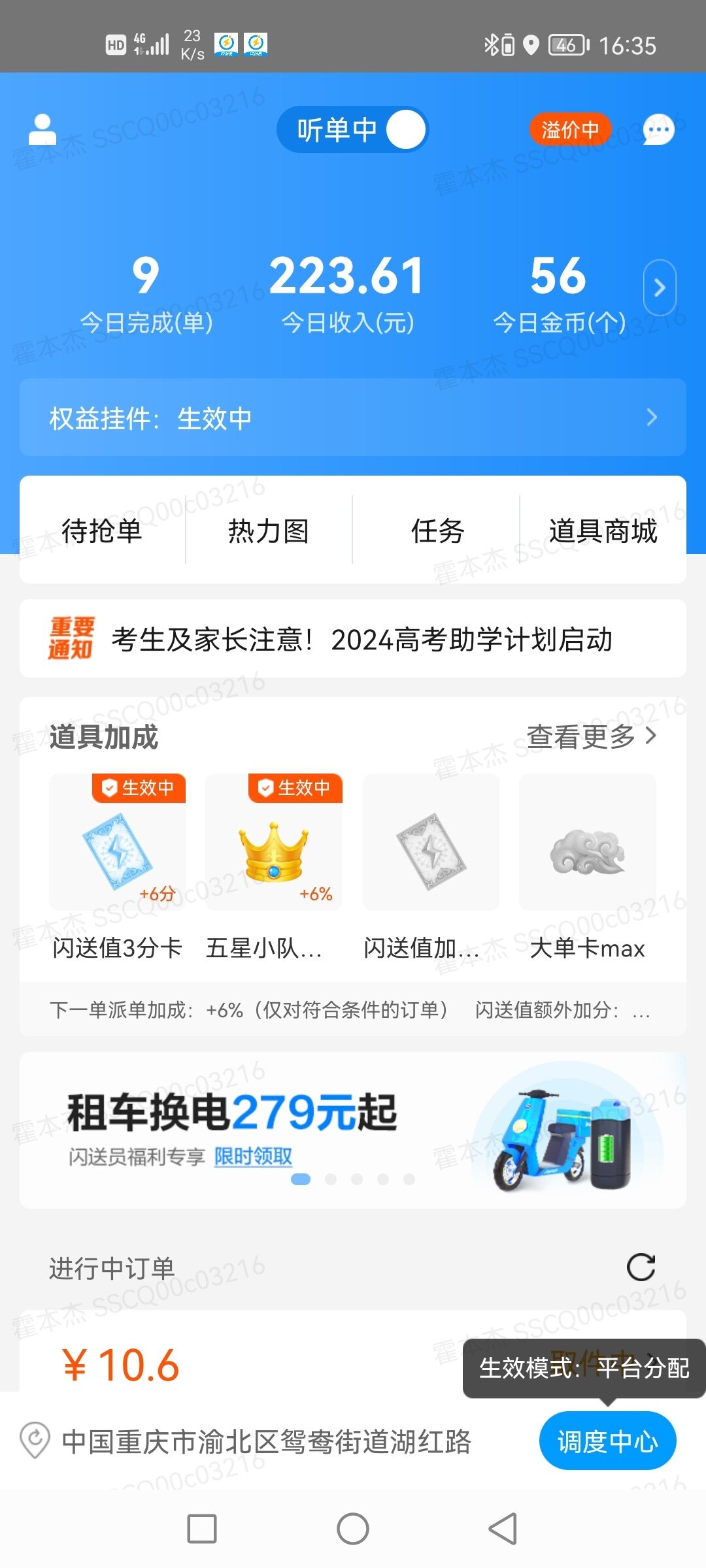Tap 查看更多 in 道具加成 section

tap(591, 736)
